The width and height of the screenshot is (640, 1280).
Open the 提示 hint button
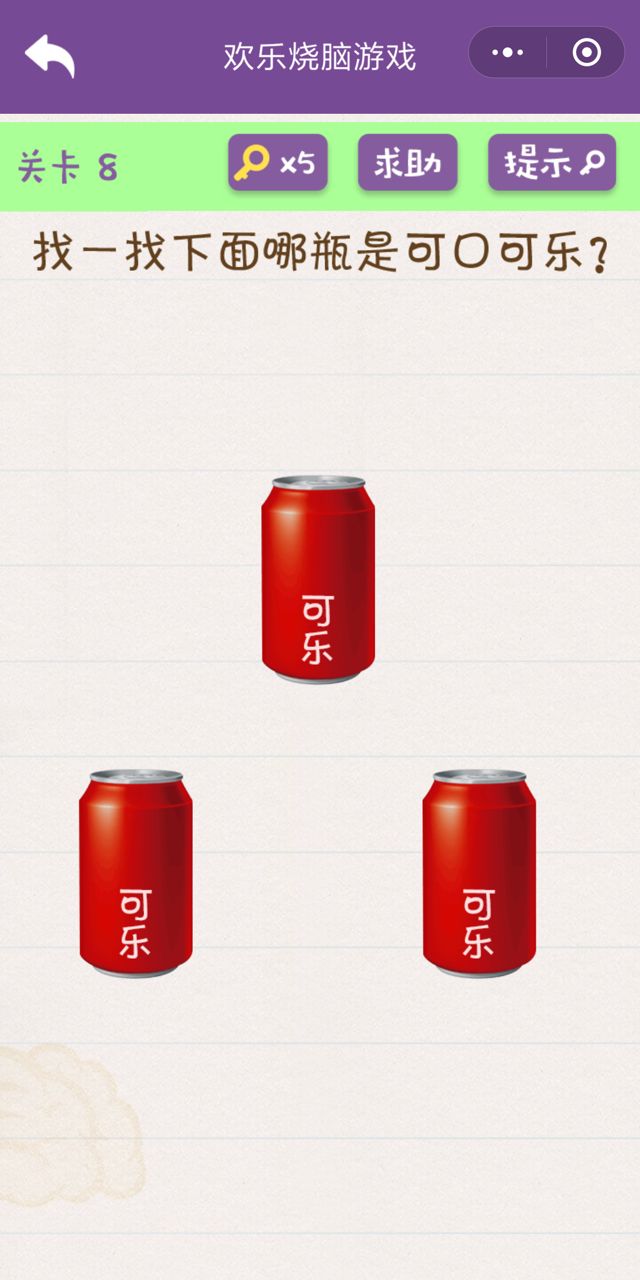(x=552, y=162)
